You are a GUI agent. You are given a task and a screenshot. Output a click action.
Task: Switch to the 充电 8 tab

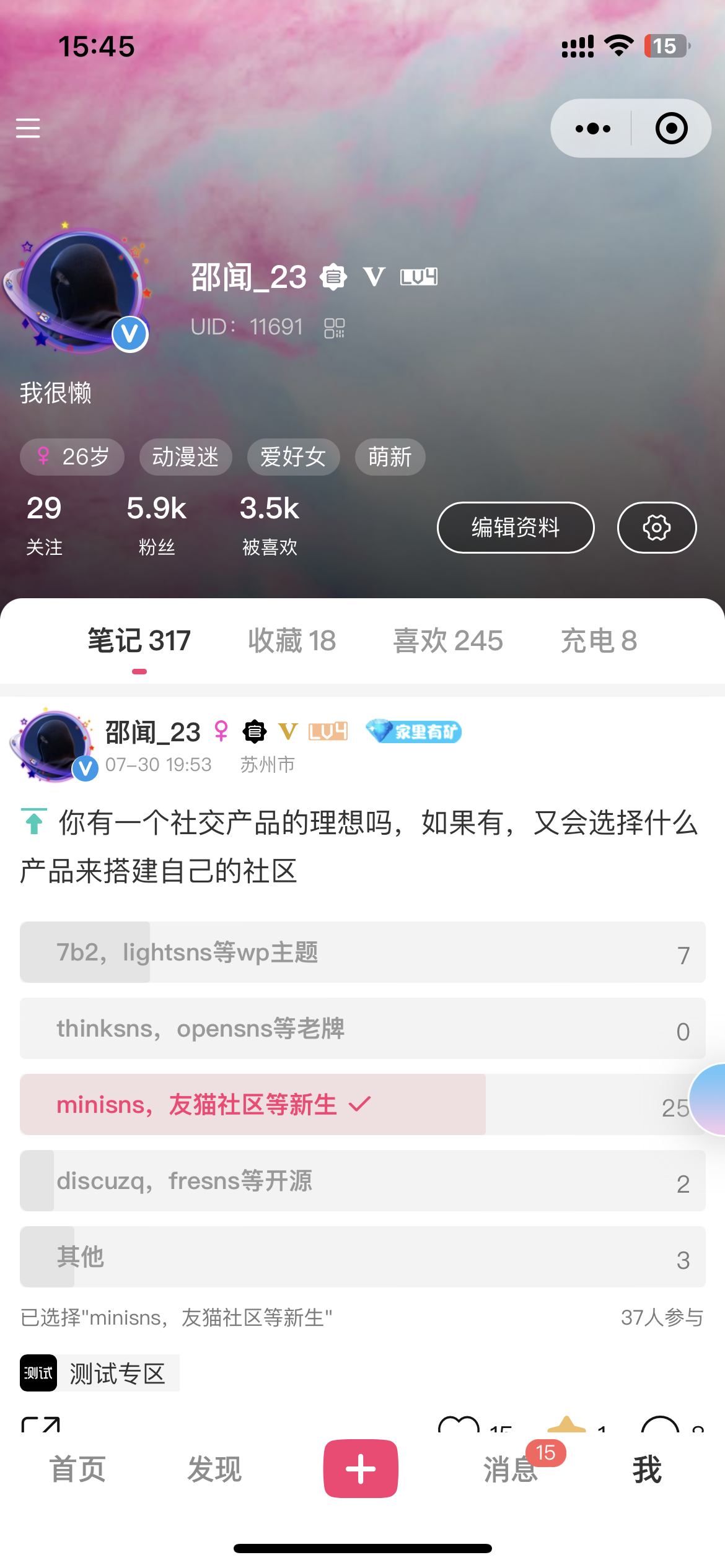(599, 641)
